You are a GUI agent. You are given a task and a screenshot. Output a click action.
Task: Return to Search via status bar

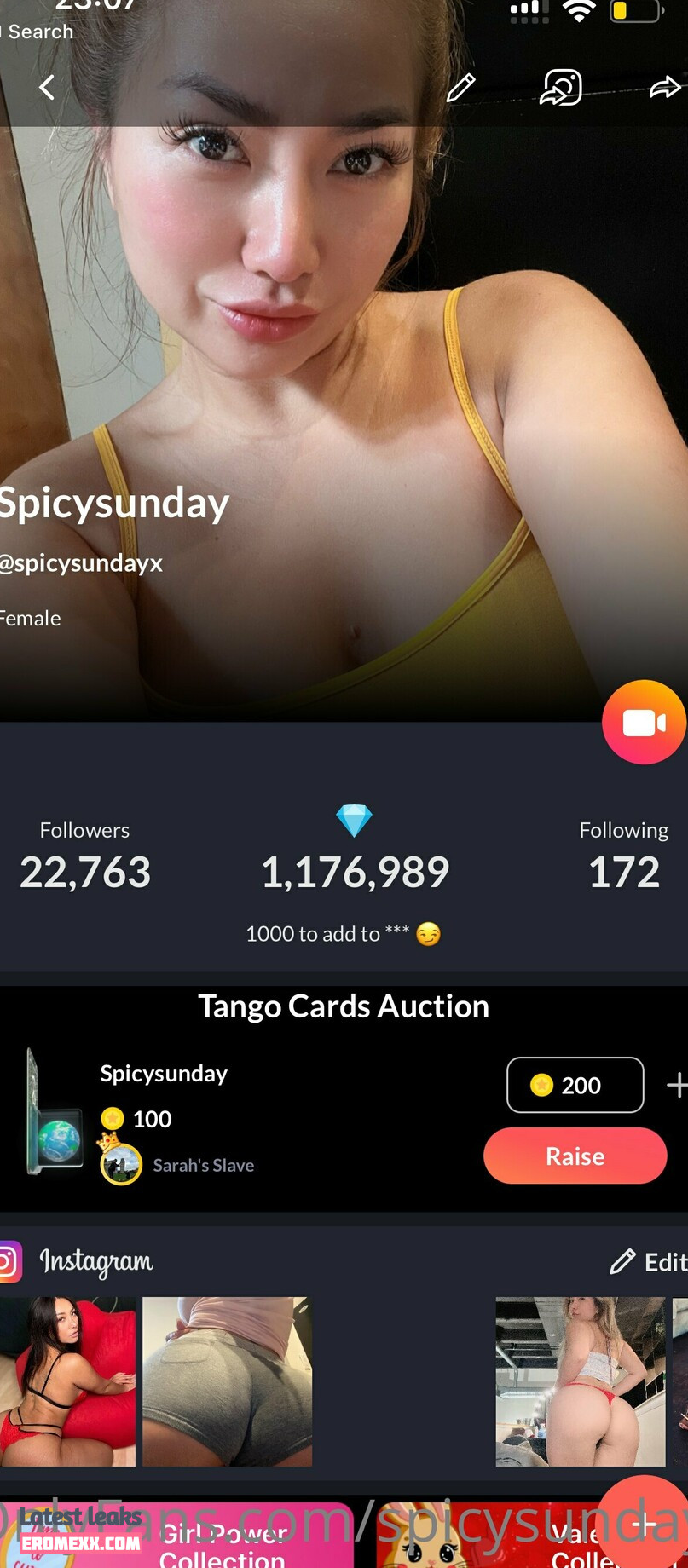[x=38, y=32]
